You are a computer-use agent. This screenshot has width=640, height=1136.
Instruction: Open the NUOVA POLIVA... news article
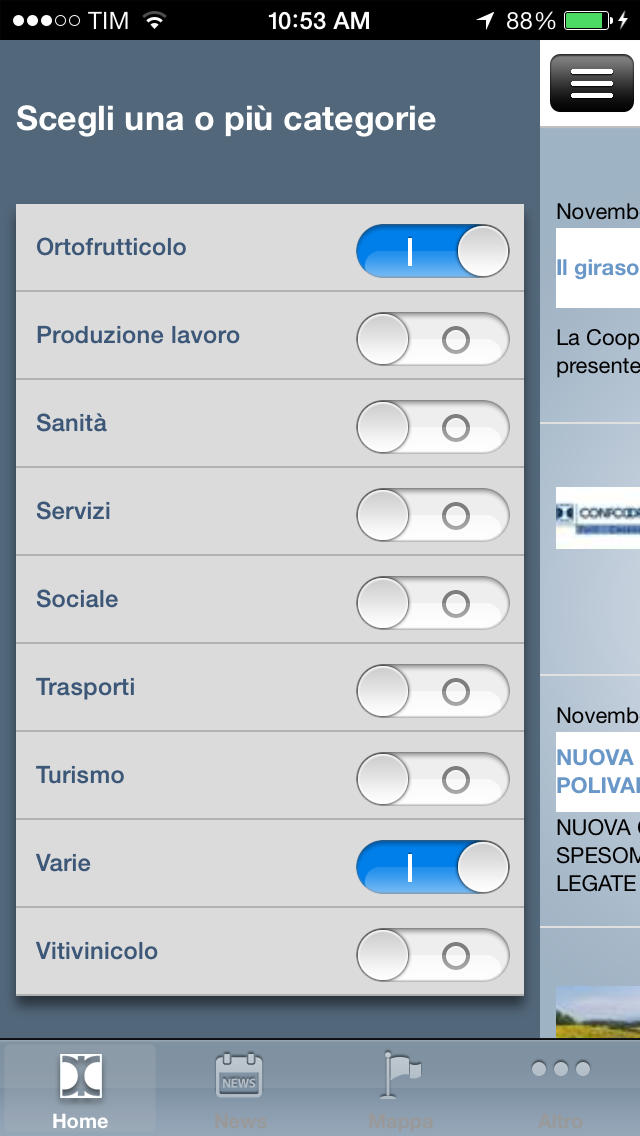[598, 772]
